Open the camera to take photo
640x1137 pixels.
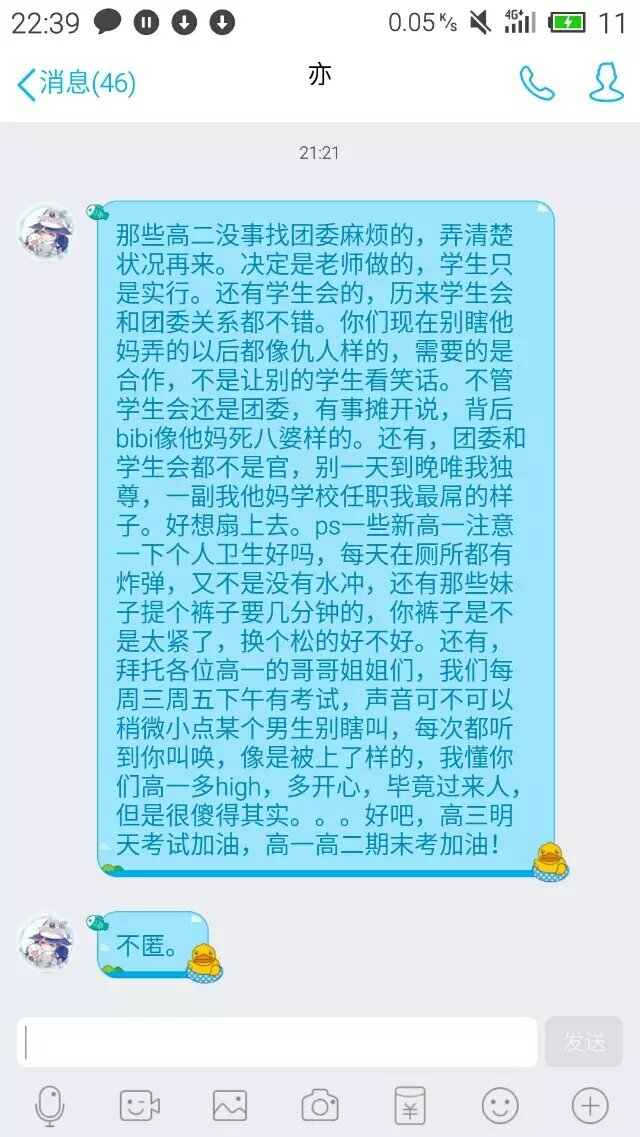(x=320, y=1105)
